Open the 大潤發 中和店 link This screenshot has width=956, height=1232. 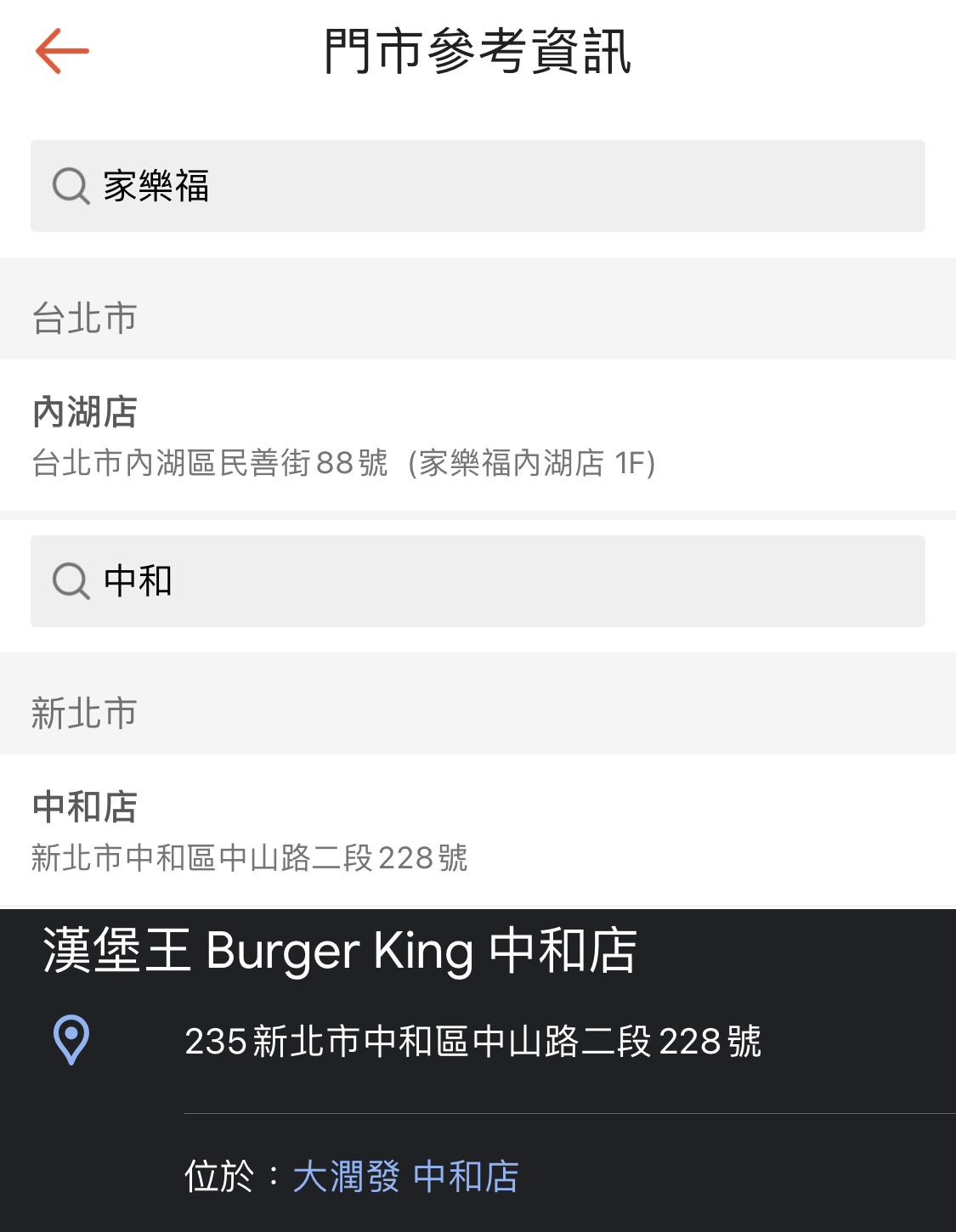[x=405, y=1177]
